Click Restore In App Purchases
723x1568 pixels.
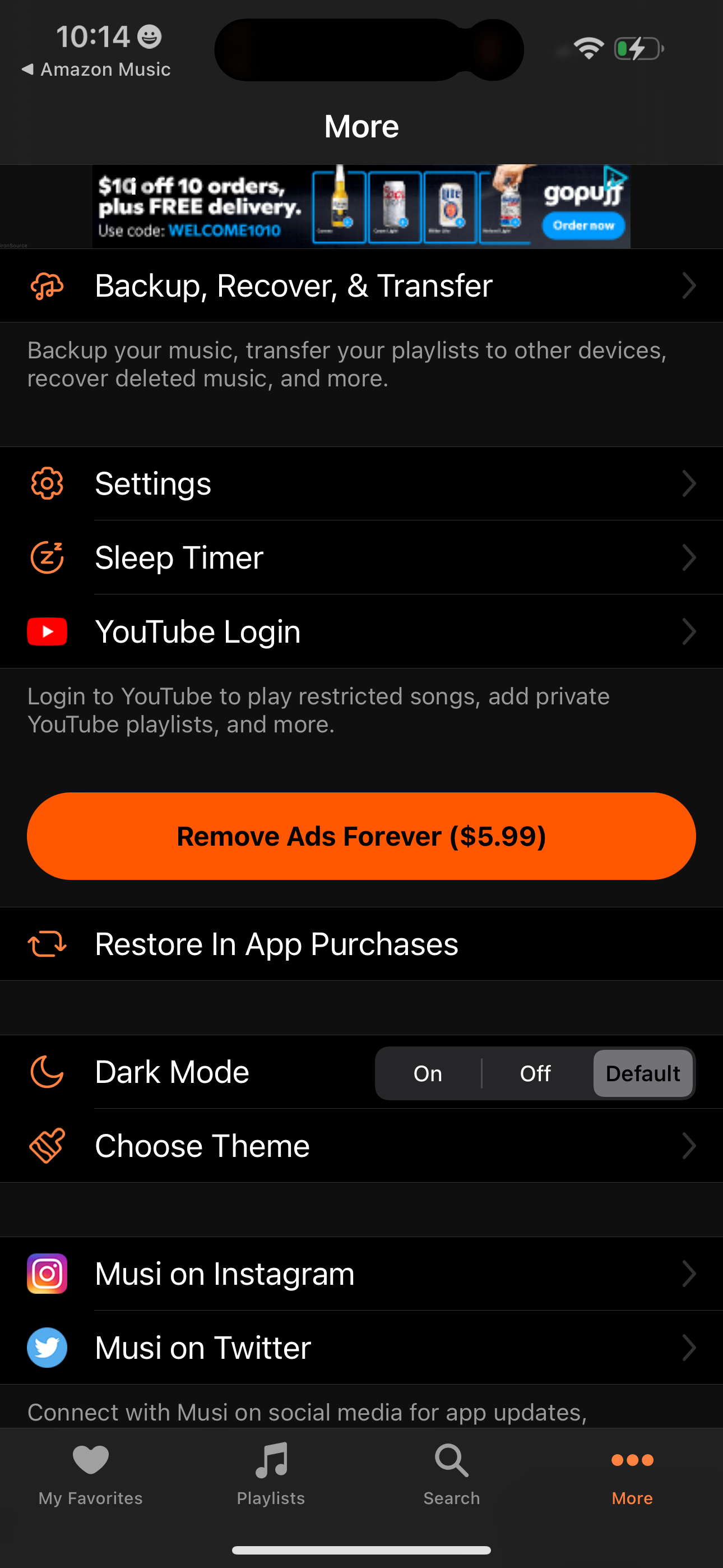click(x=277, y=944)
